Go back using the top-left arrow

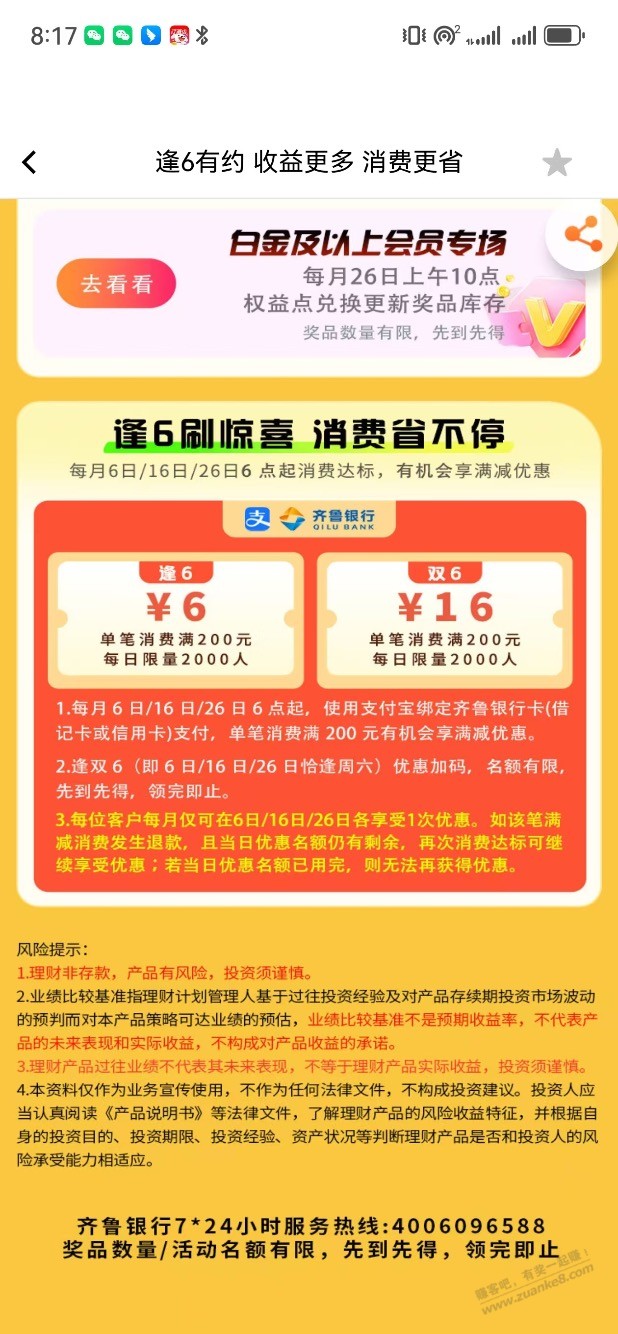pyautogui.click(x=29, y=162)
